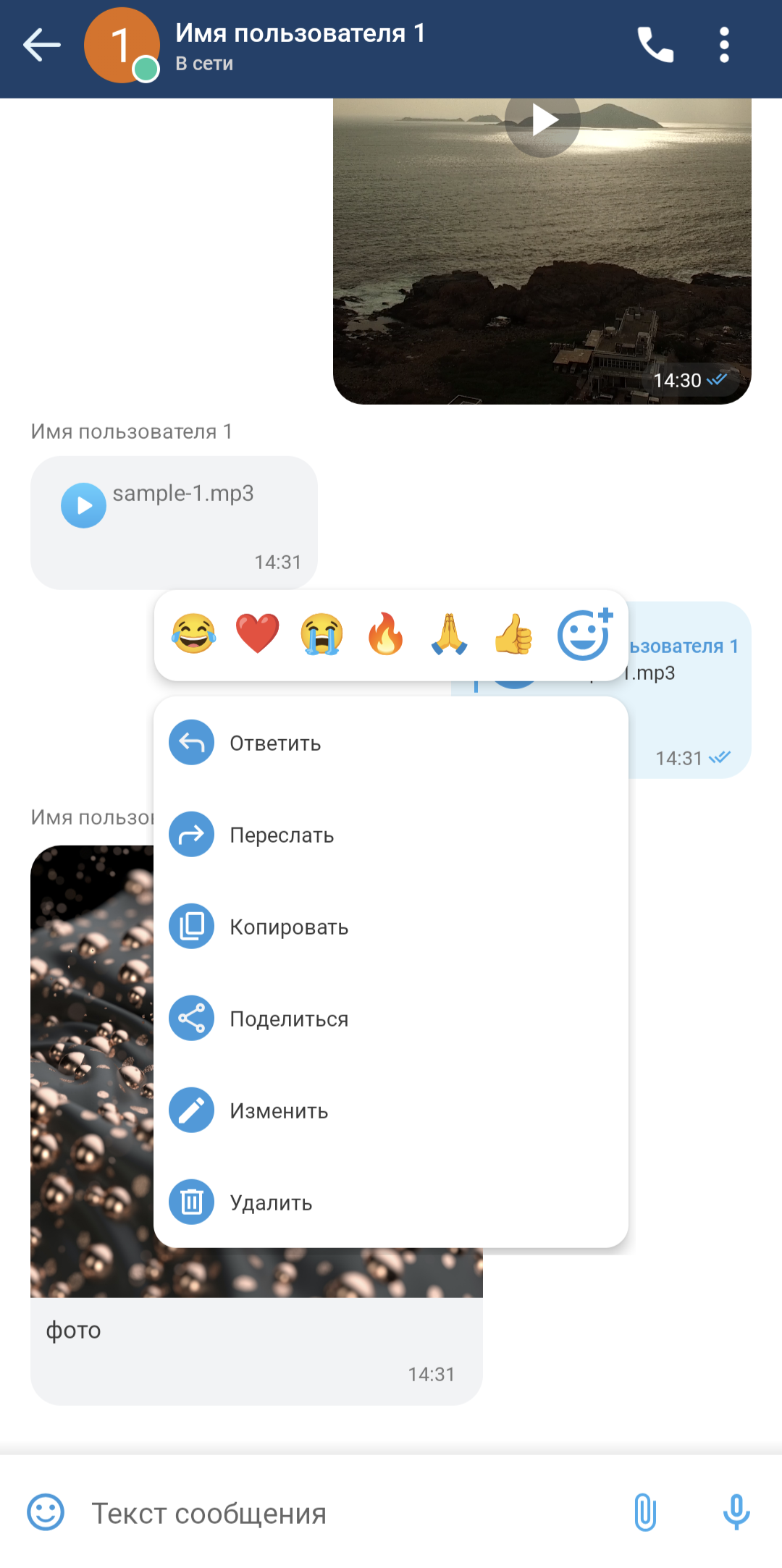782x1568 pixels.
Task: Delete the message with Удалить
Action: 271,1203
